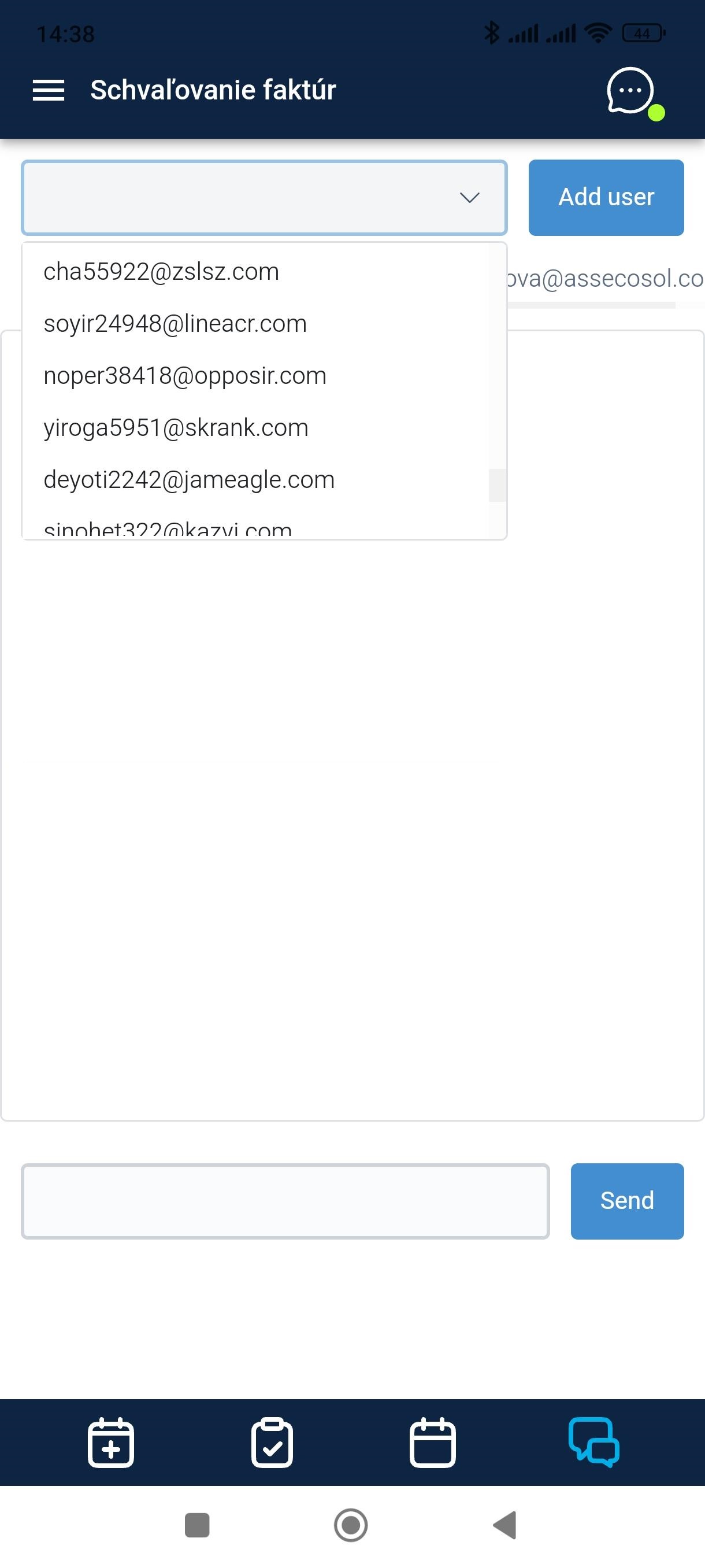Open the add calendar event tab
705x1568 pixels.
[x=111, y=1442]
